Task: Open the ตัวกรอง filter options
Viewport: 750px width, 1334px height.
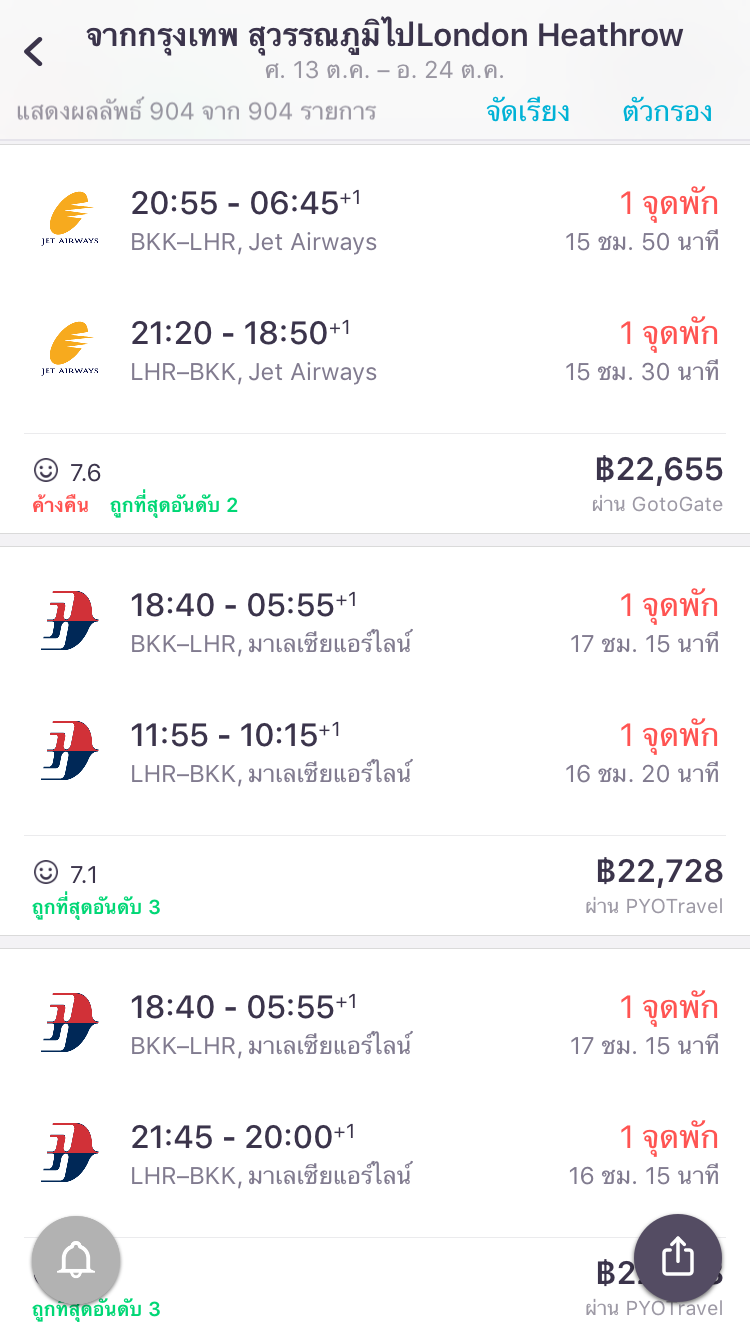Action: coord(667,111)
